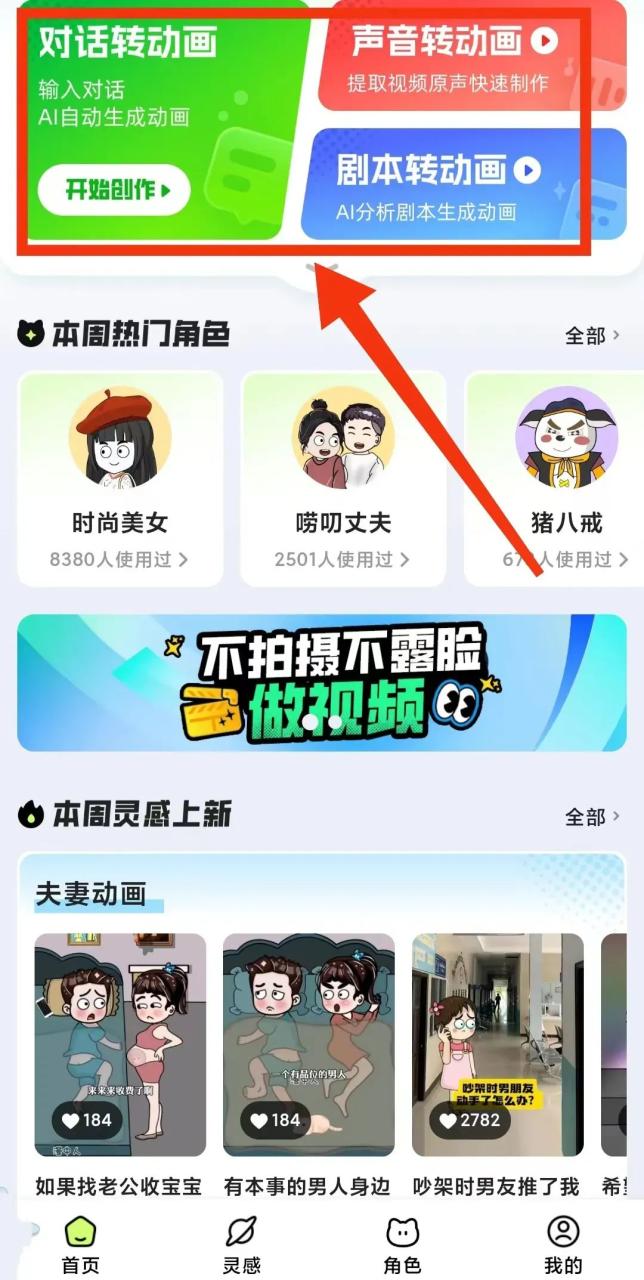The width and height of the screenshot is (644, 1280).
Task: Switch to the 角色 tab
Action: (x=402, y=1245)
